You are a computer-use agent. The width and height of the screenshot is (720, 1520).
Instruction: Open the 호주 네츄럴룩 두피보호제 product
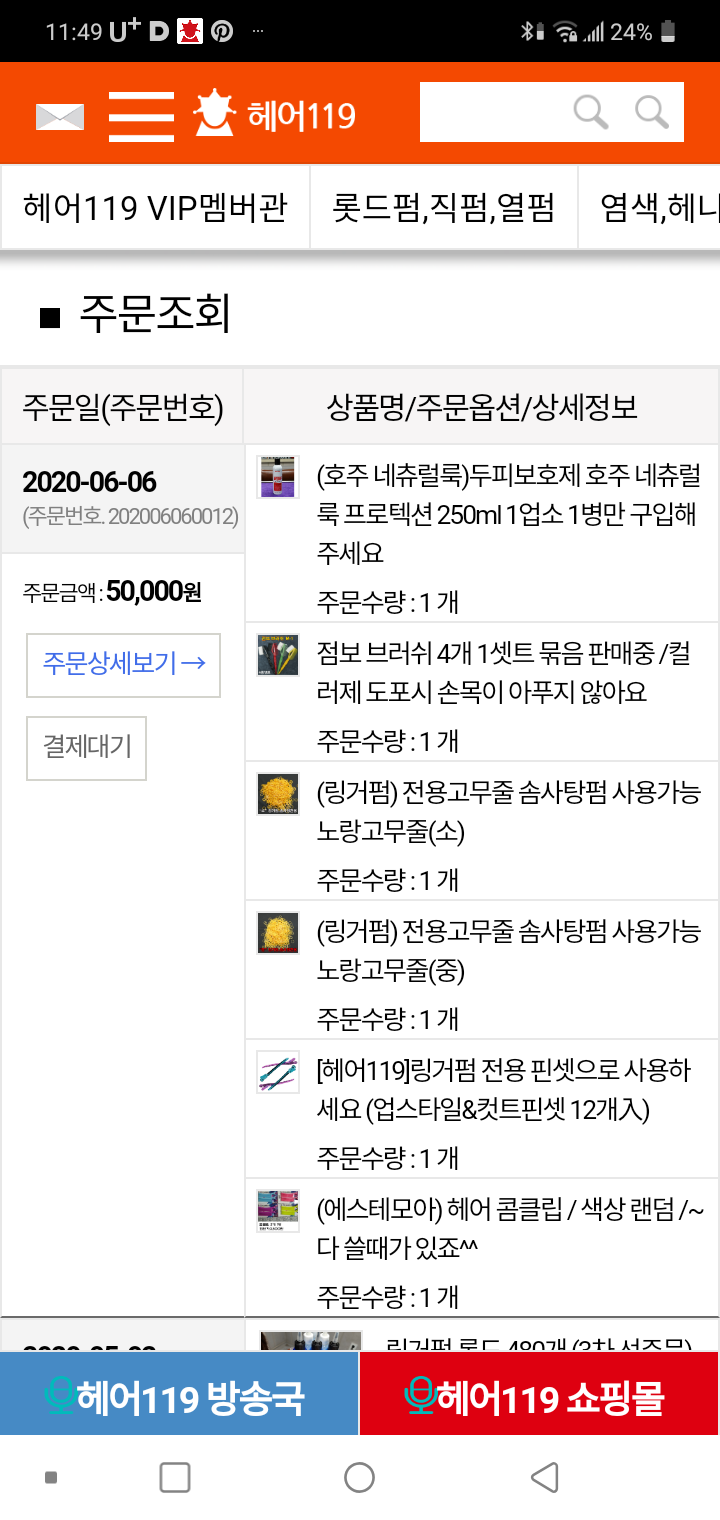pos(510,513)
